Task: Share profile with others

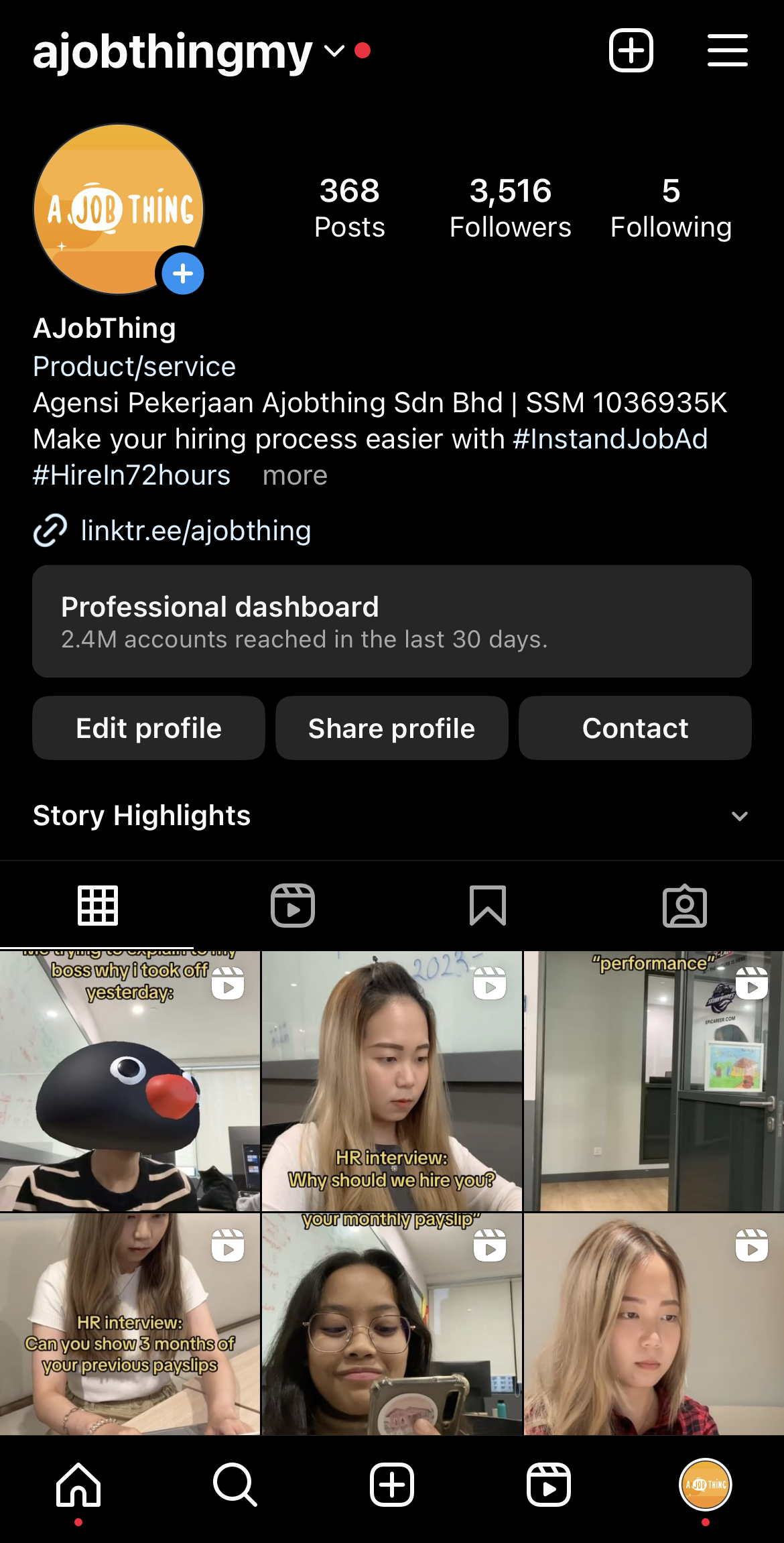Action: (x=392, y=728)
